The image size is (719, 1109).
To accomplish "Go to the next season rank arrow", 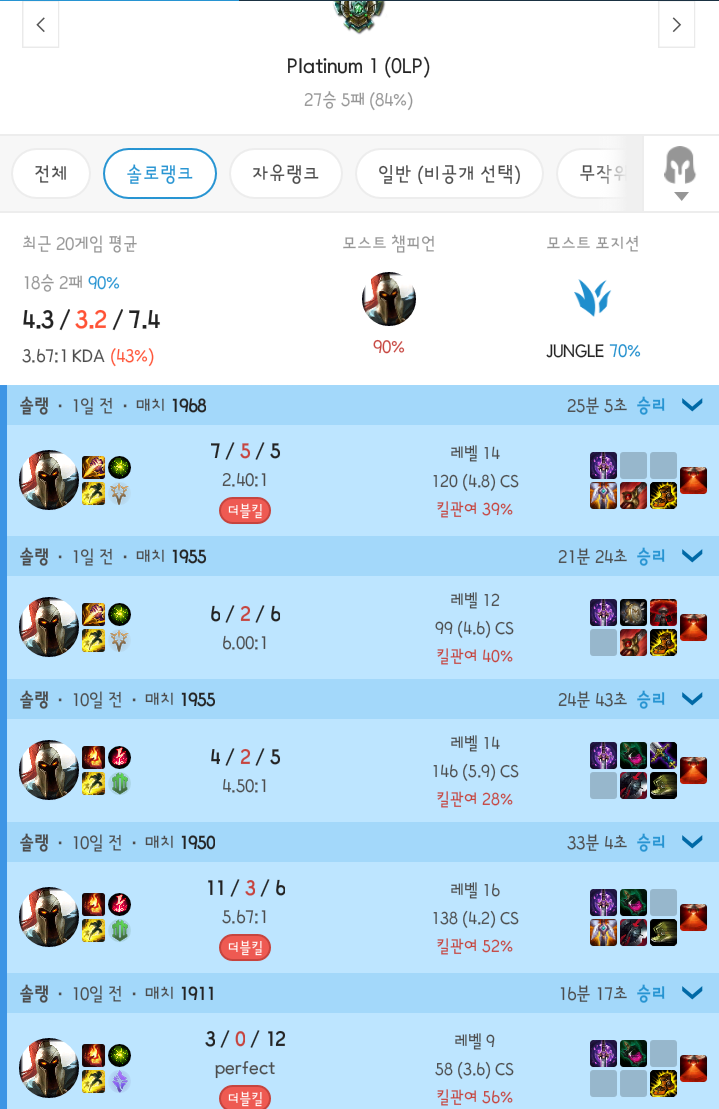I will 676,25.
